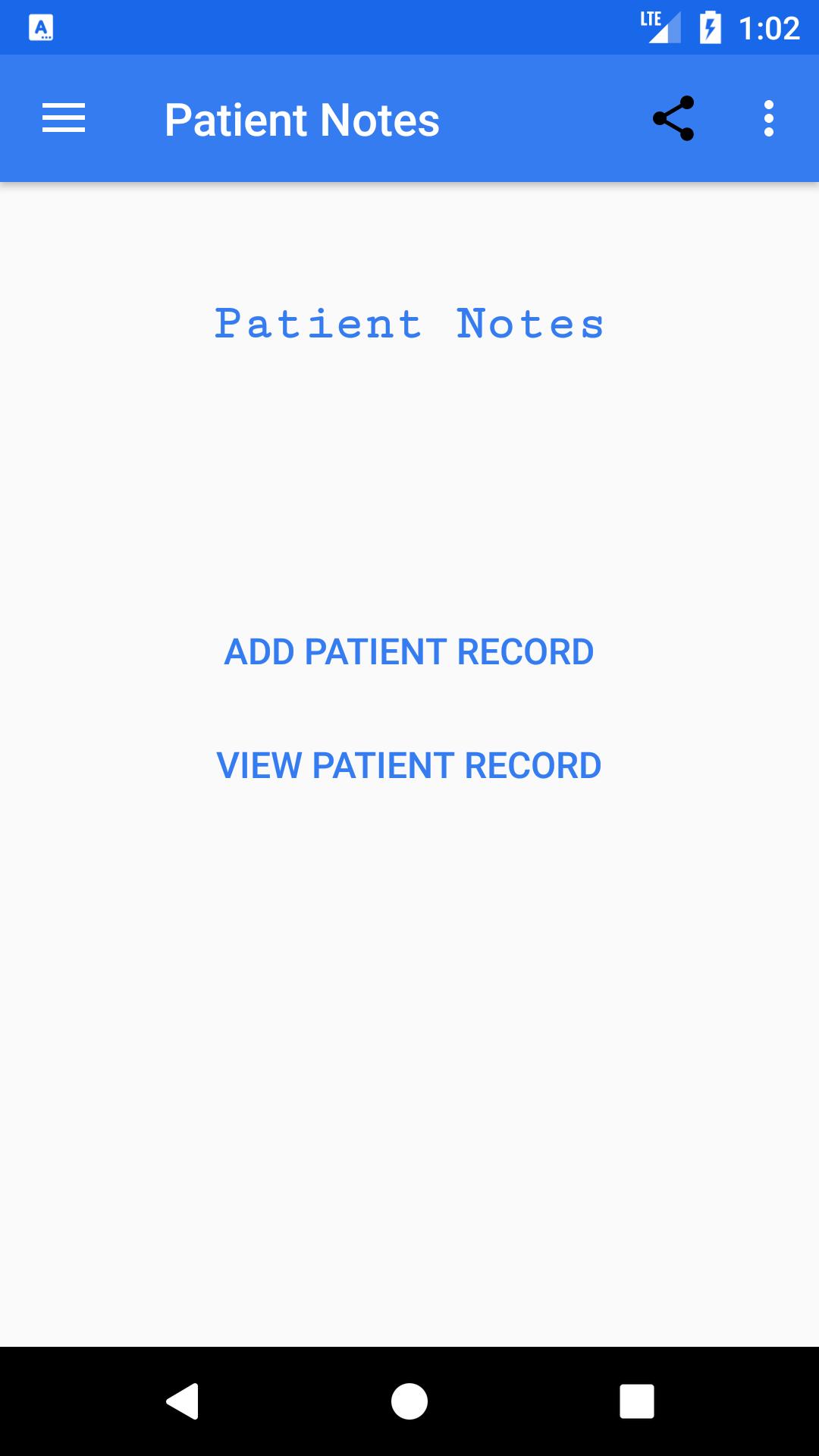Select ADD PATIENT RECORD
819x1456 pixels.
[409, 652]
